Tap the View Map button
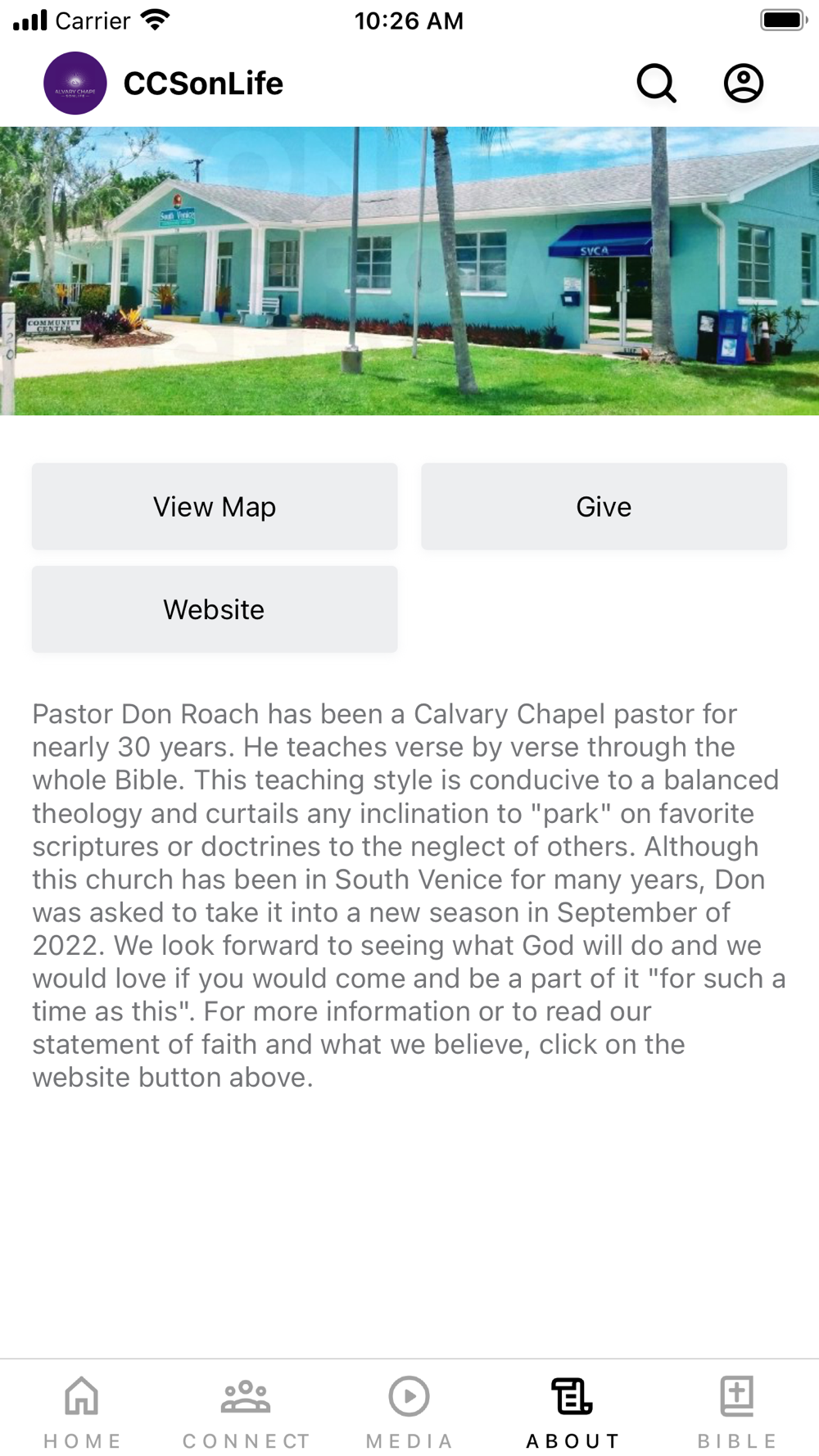 [215, 506]
